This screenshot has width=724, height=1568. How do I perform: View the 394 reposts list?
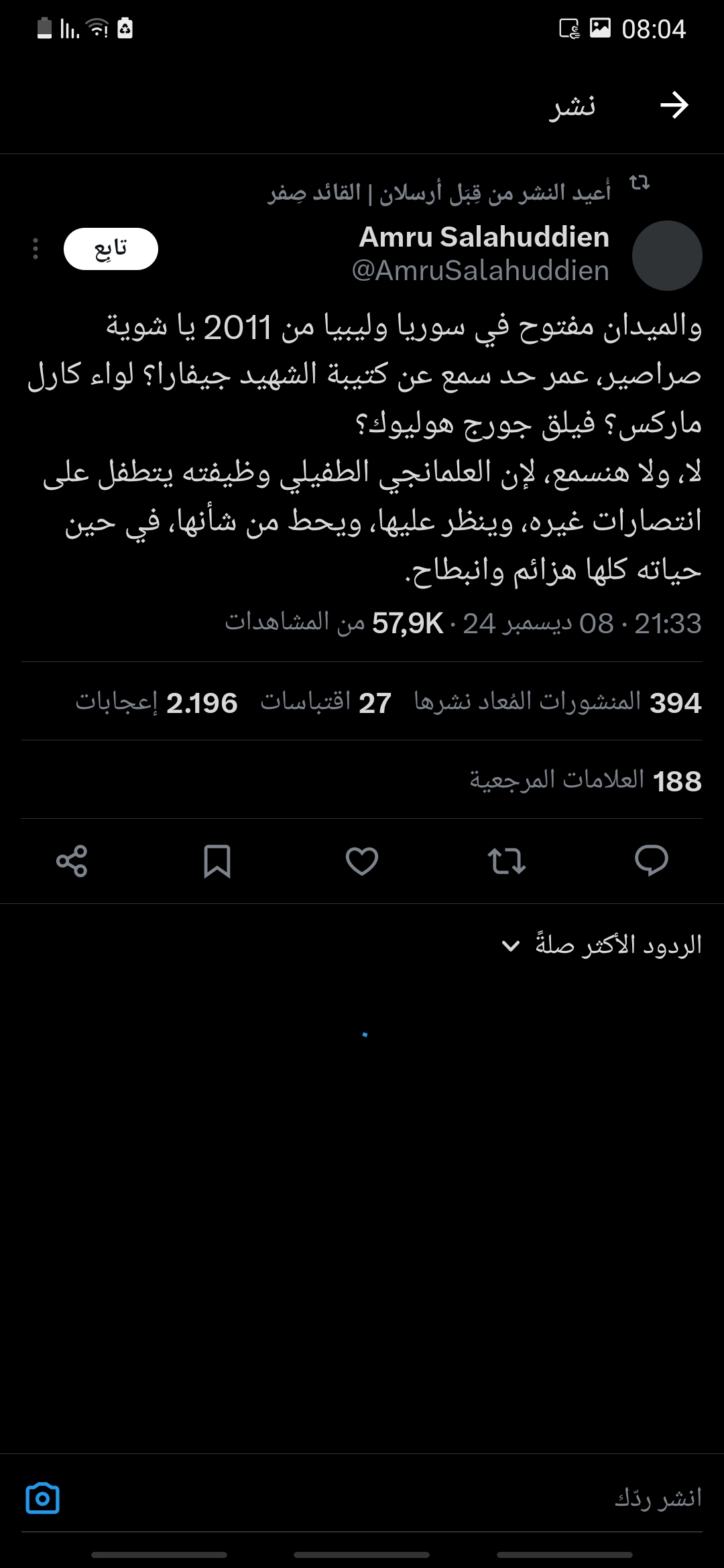[x=558, y=702]
